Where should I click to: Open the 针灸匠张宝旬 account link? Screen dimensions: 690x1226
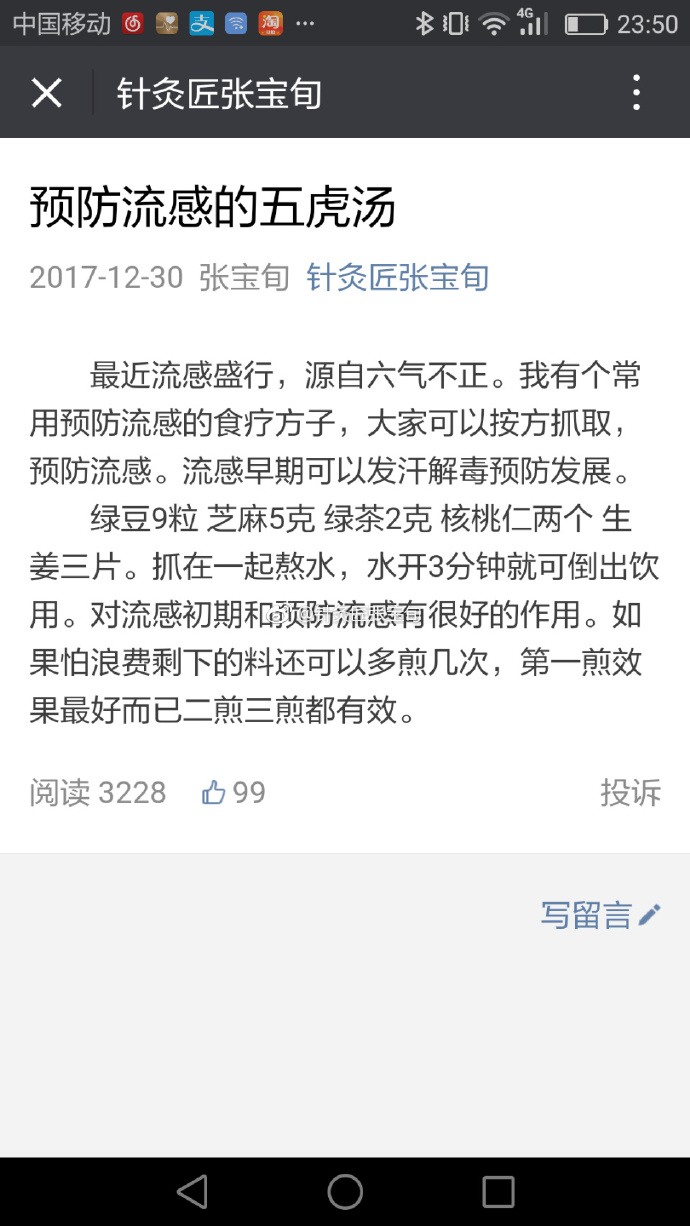pyautogui.click(x=397, y=277)
